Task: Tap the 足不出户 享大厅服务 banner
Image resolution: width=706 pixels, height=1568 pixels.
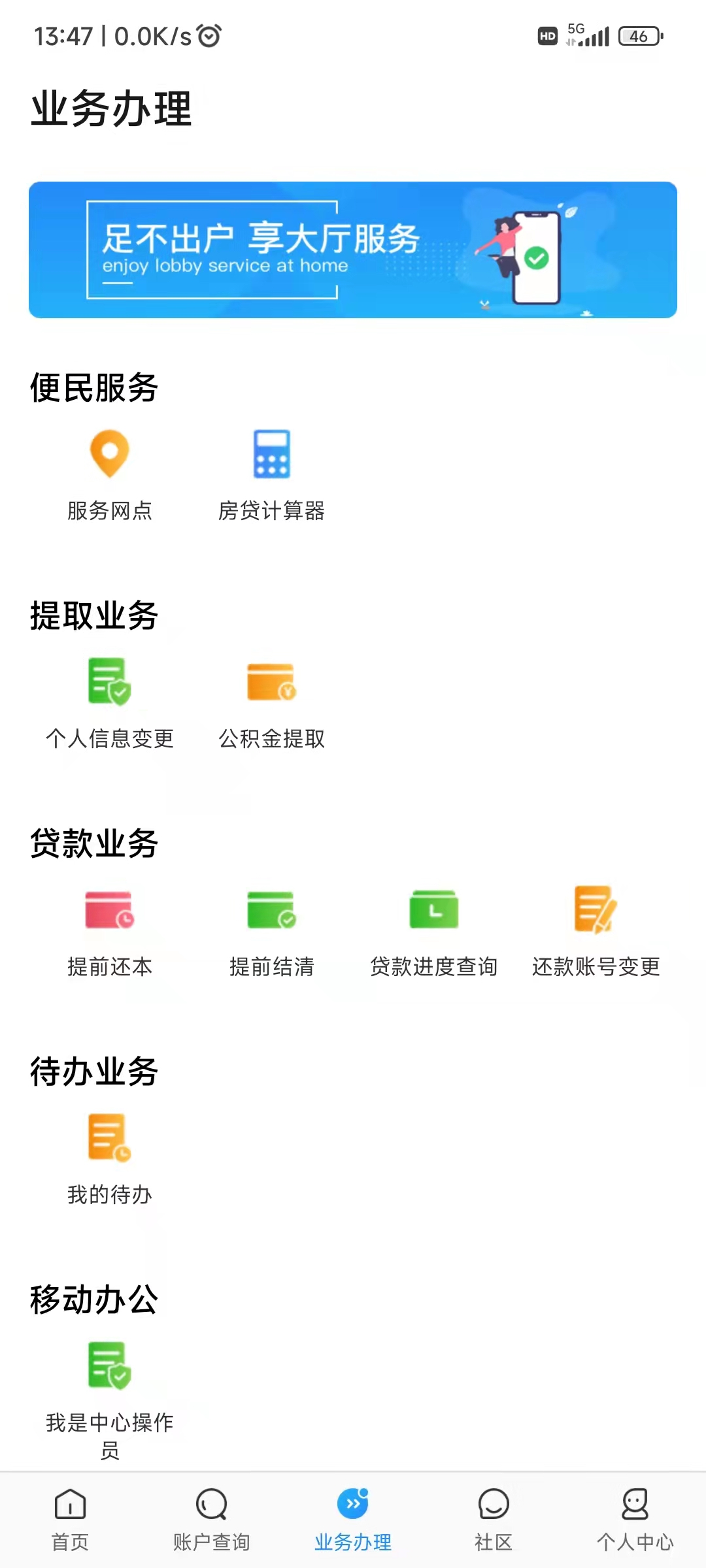Action: (353, 250)
